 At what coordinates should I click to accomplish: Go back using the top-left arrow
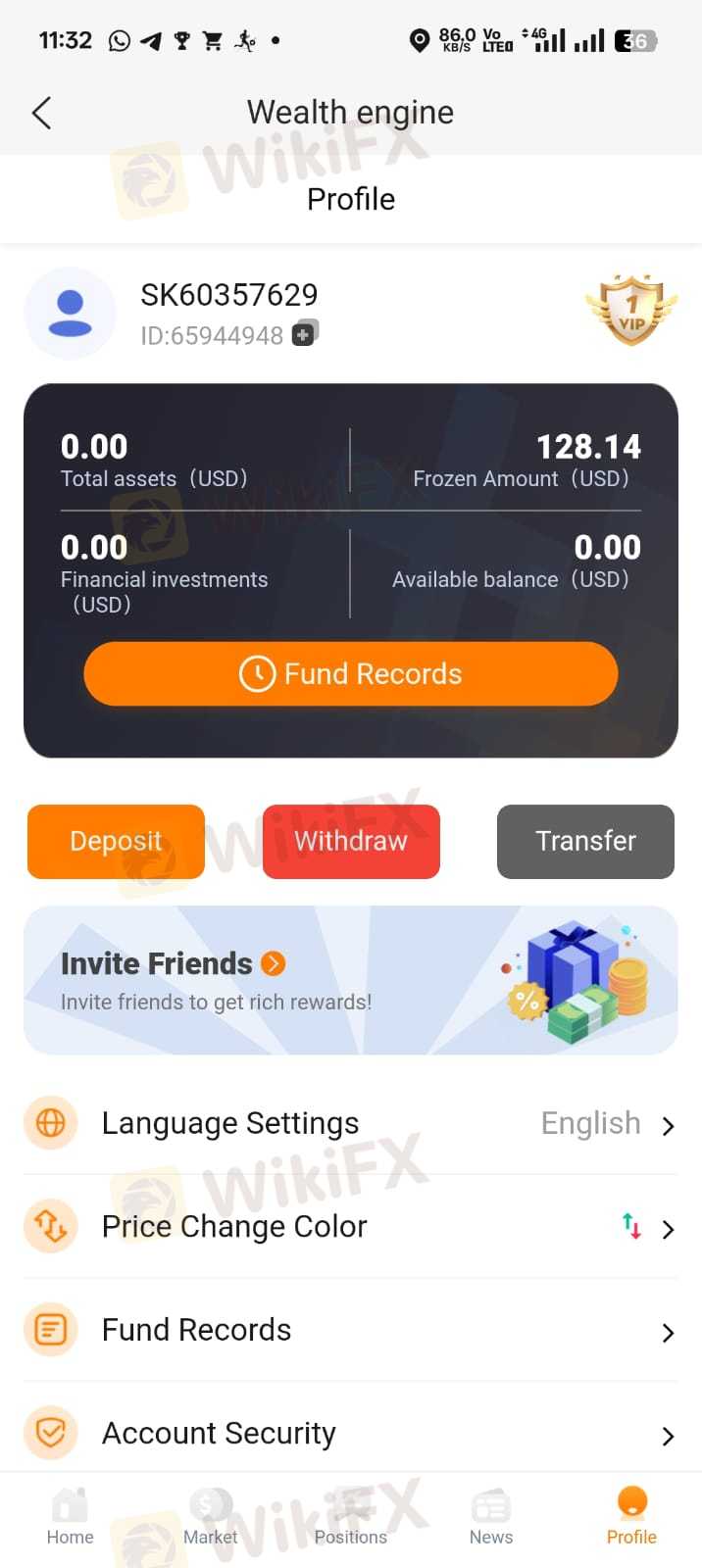(x=41, y=113)
